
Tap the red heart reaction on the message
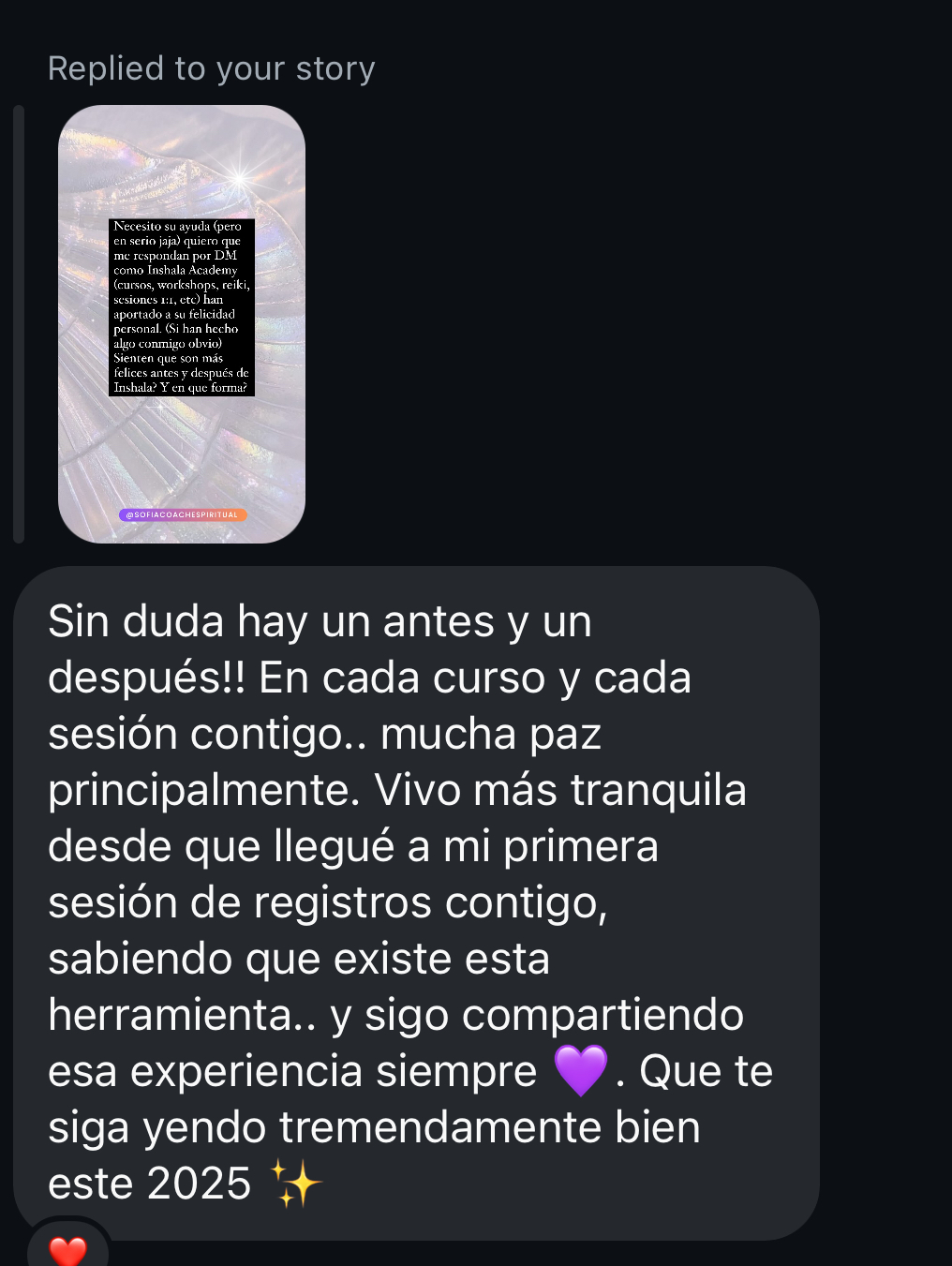[x=67, y=1249]
